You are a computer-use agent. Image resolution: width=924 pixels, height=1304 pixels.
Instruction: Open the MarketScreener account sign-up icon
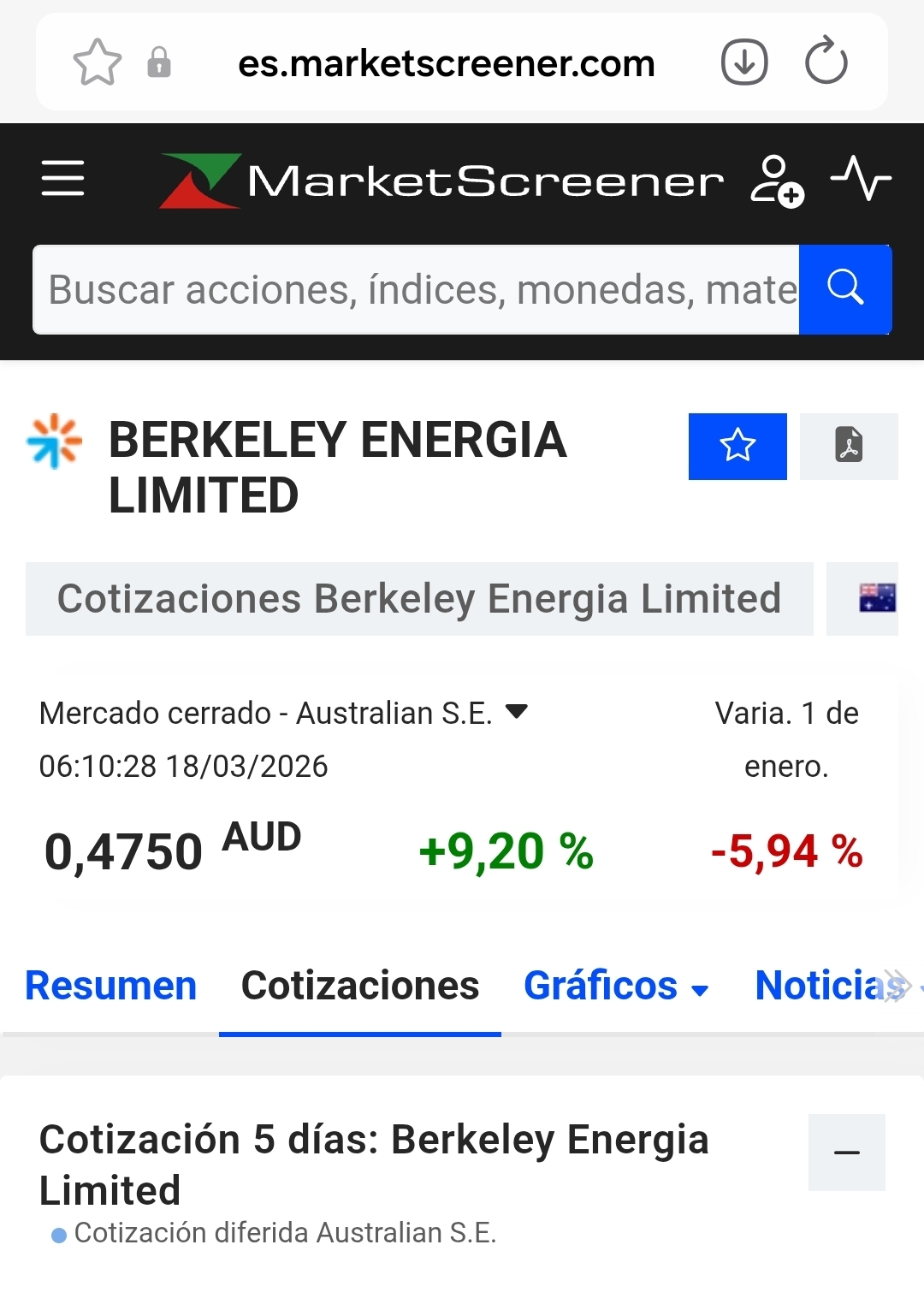click(776, 181)
